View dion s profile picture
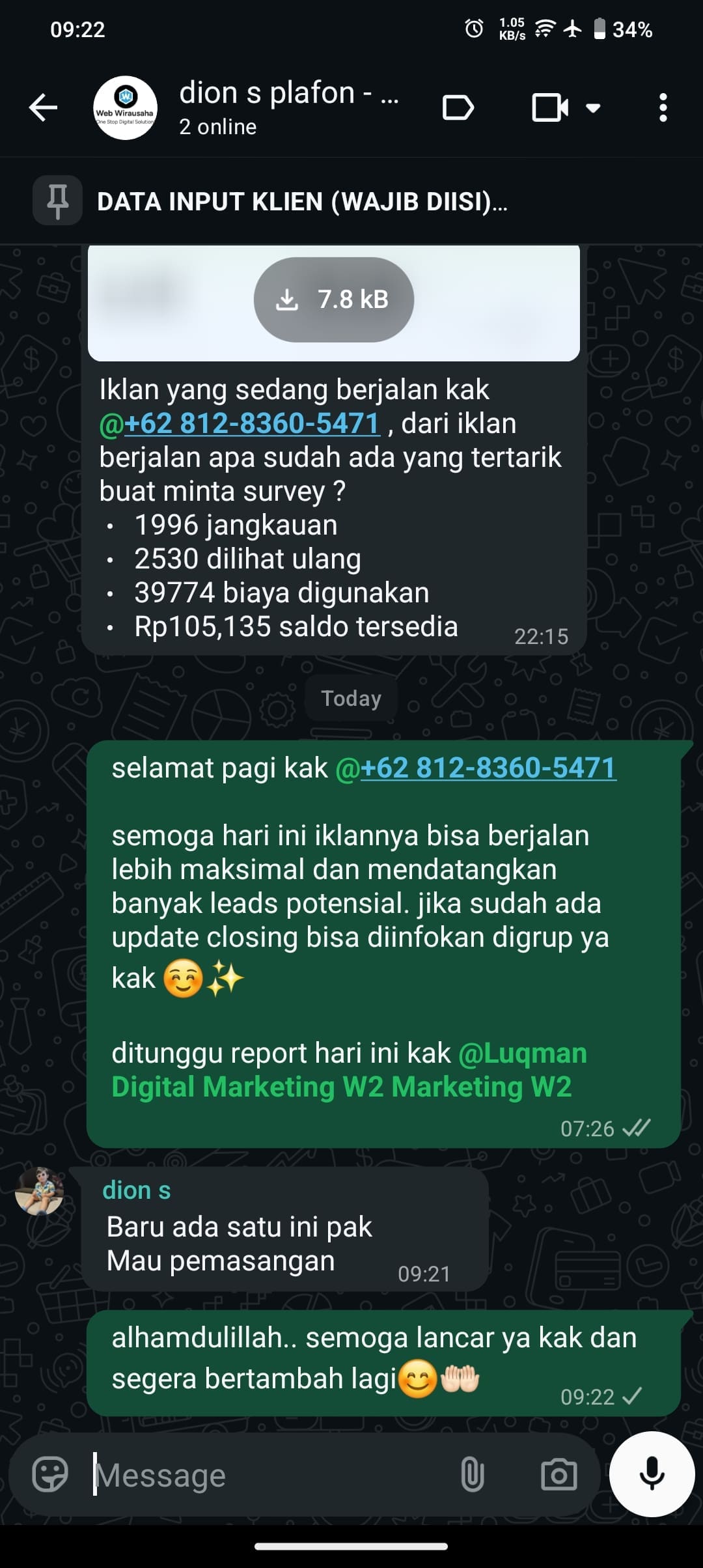 pyautogui.click(x=39, y=1191)
